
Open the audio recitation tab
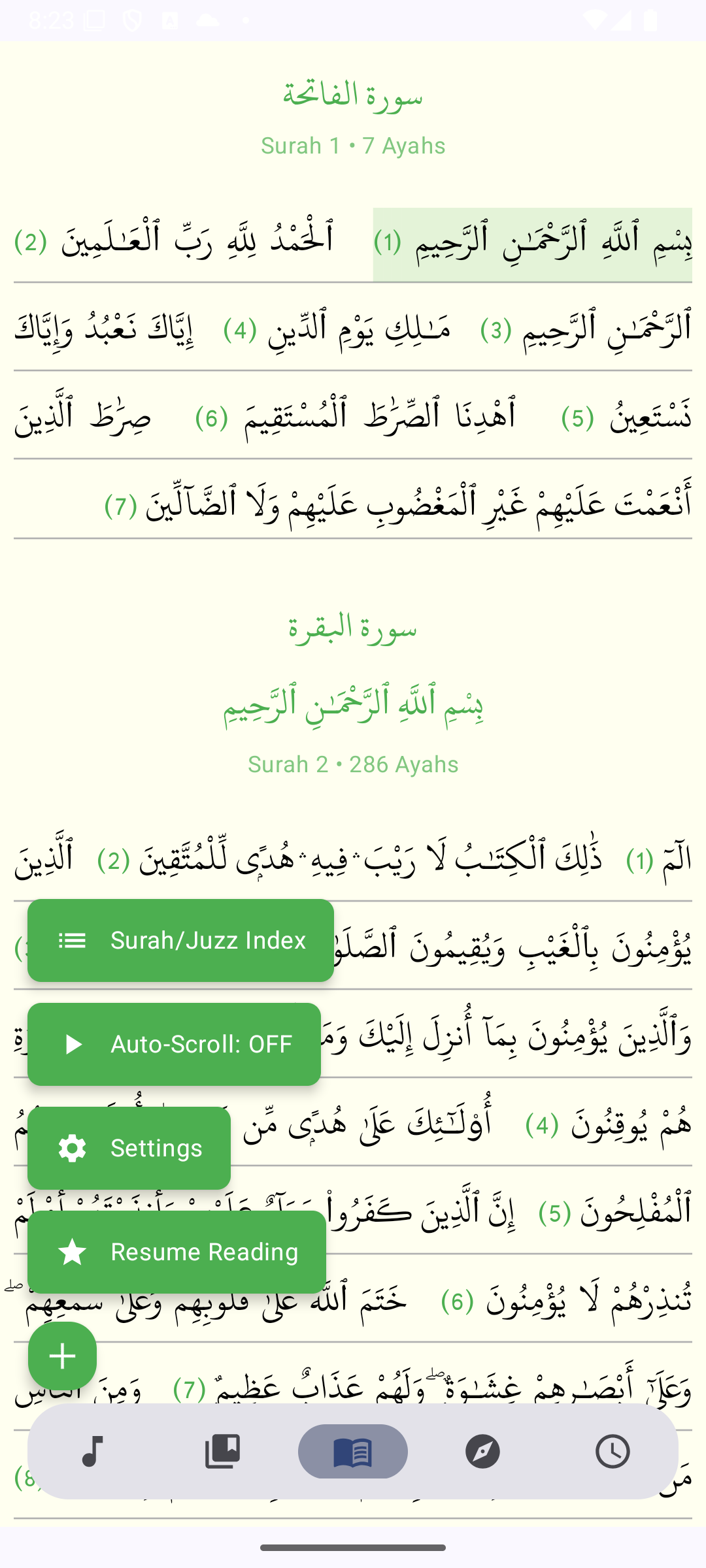coord(92,1450)
